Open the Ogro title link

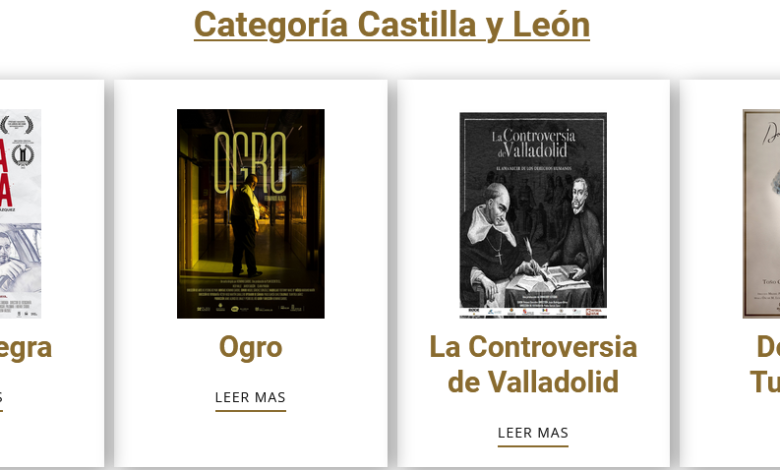(250, 347)
